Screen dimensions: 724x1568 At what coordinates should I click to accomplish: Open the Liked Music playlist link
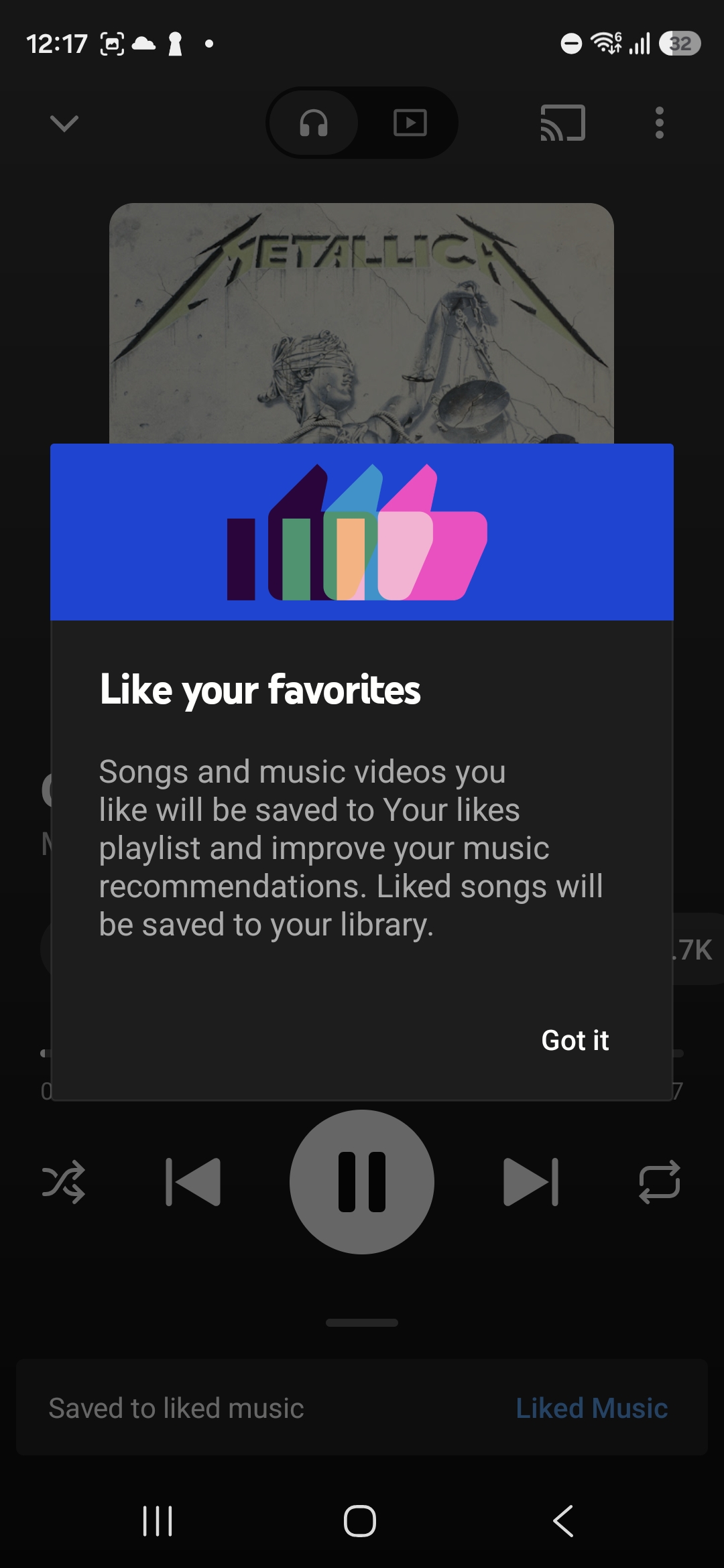[591, 1408]
